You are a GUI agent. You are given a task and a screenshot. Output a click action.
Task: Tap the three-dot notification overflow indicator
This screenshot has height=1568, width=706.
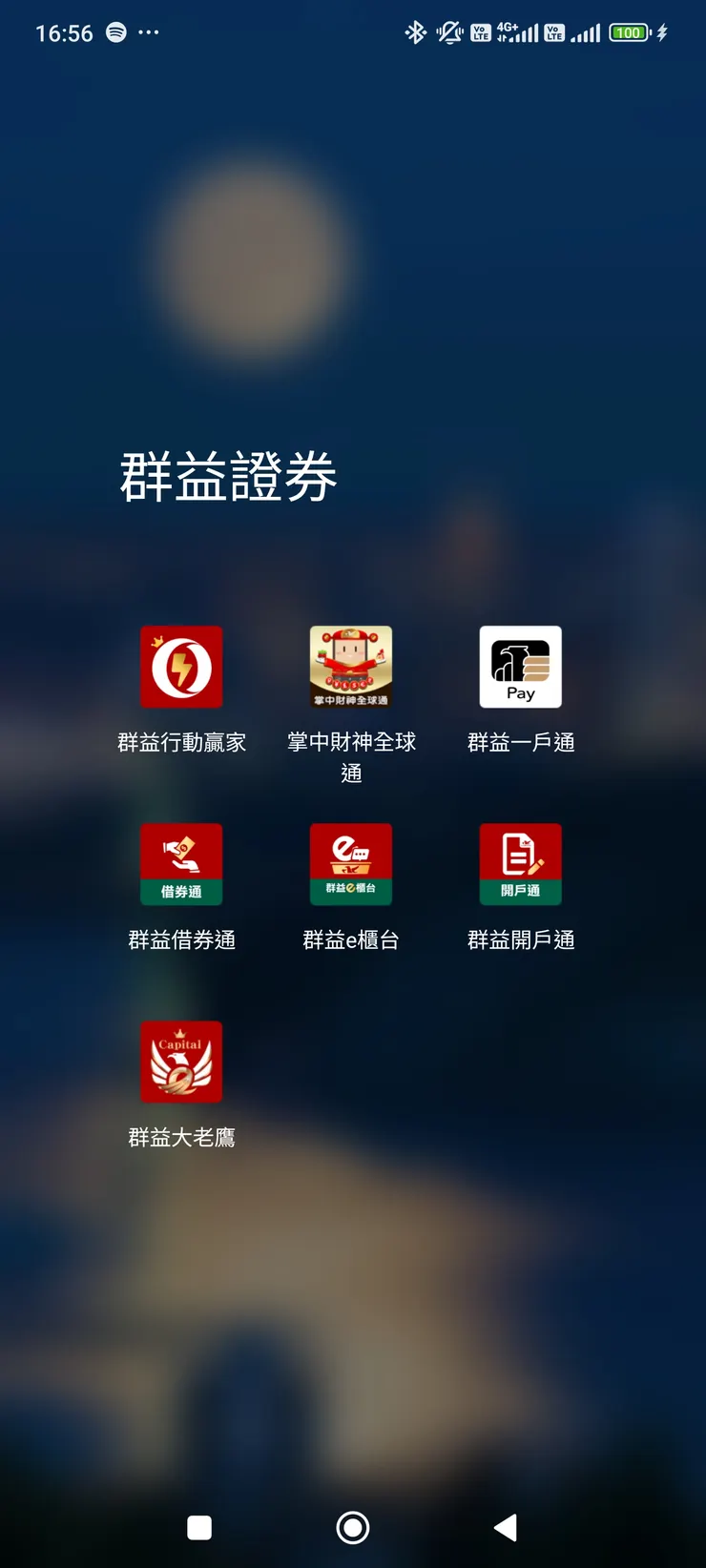pos(149,32)
